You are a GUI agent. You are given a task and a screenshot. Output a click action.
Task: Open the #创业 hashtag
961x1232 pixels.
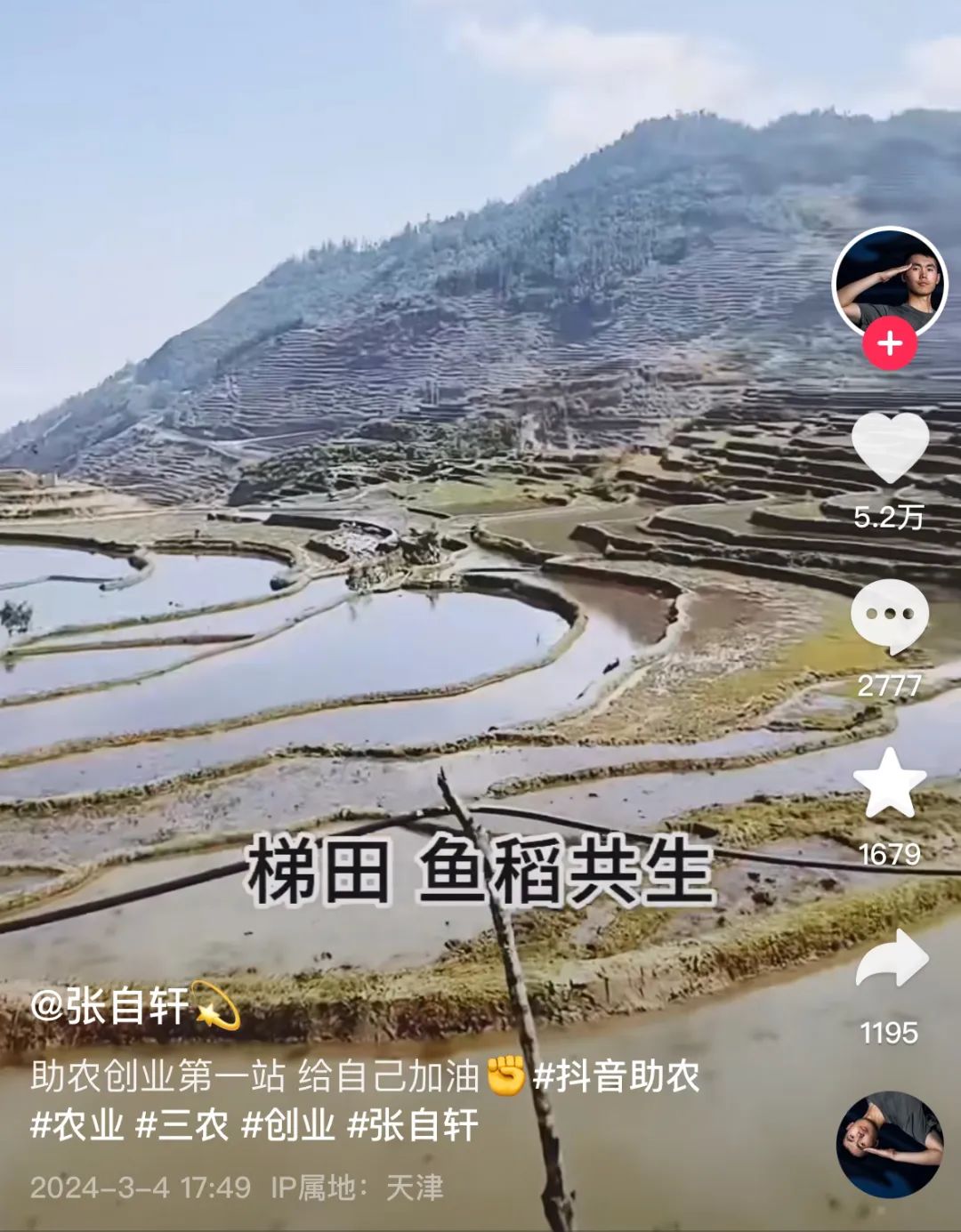288,1125
